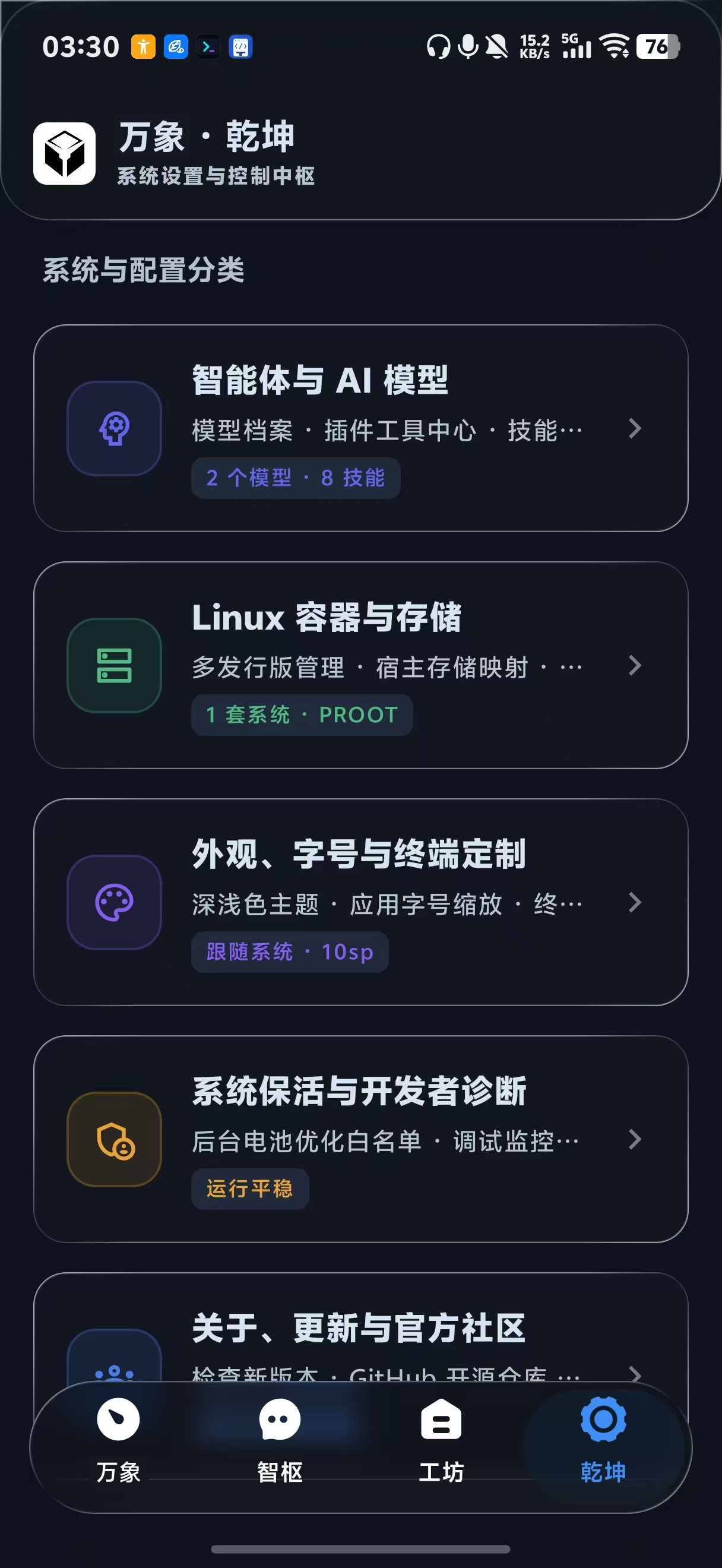Screen dimensions: 722x1568
Task: Open the 智能体与 AI 模型 settings card
Action: pos(360,428)
